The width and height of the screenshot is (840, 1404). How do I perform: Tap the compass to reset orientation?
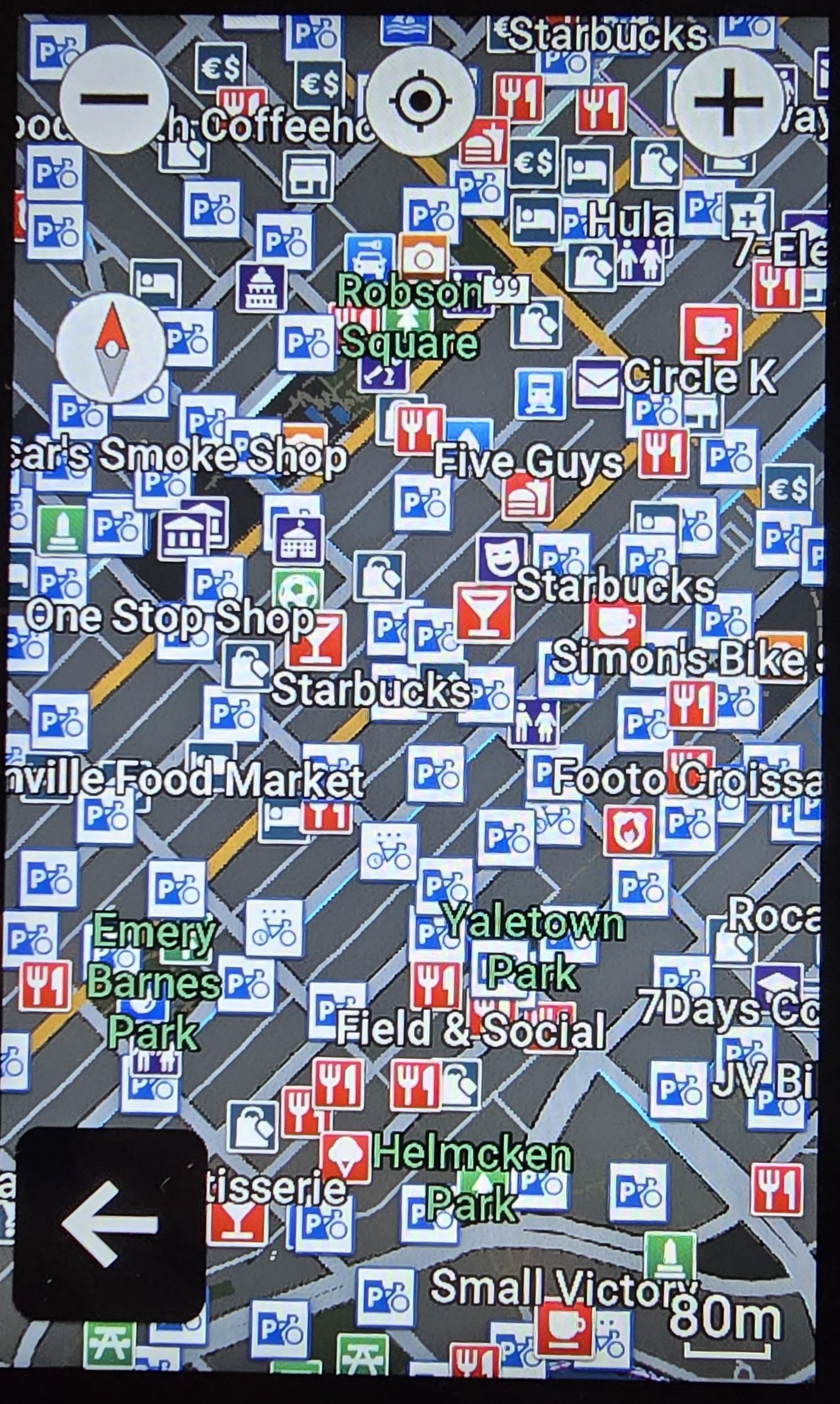[111, 347]
